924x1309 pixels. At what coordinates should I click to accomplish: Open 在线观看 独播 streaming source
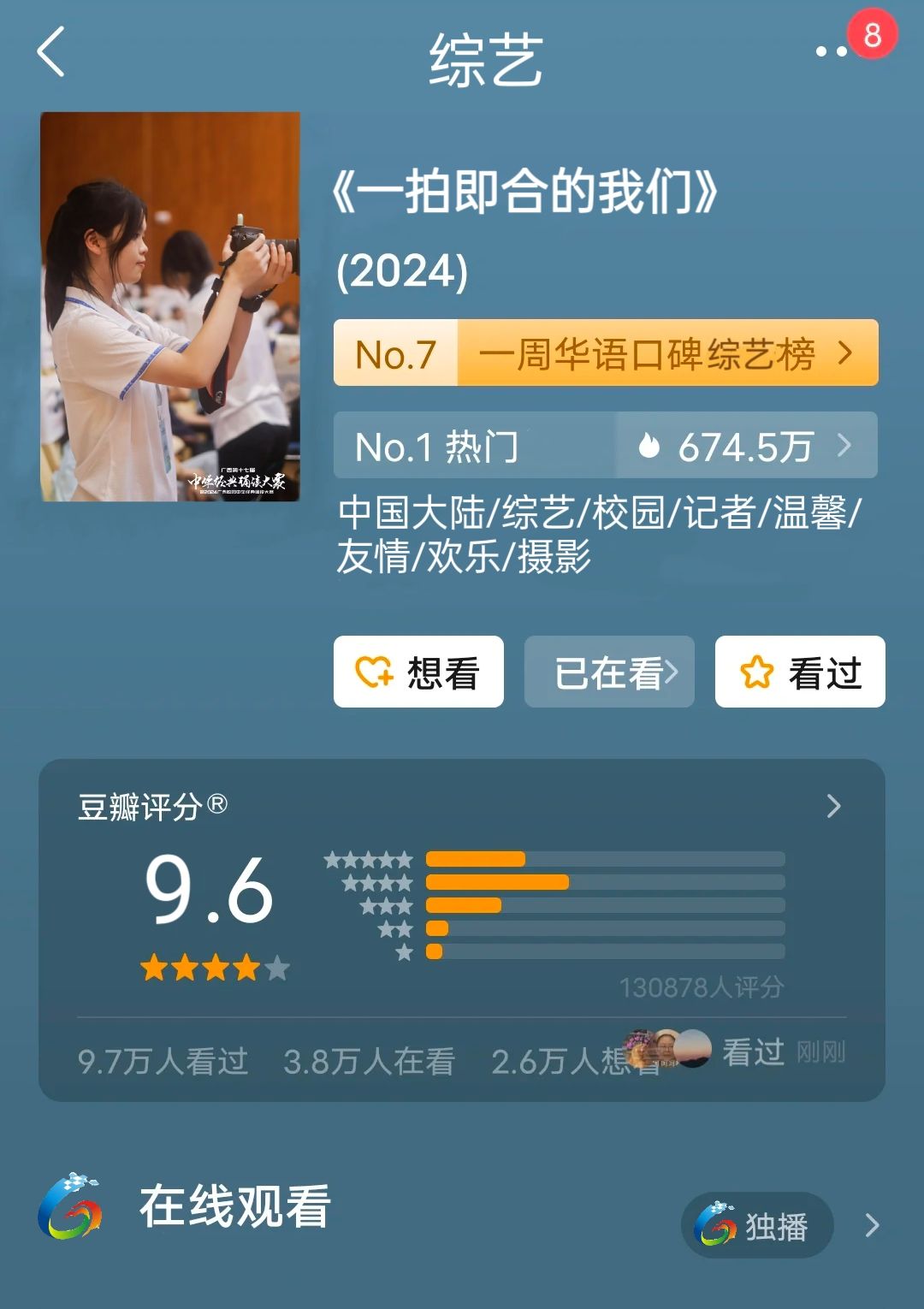click(x=756, y=1225)
